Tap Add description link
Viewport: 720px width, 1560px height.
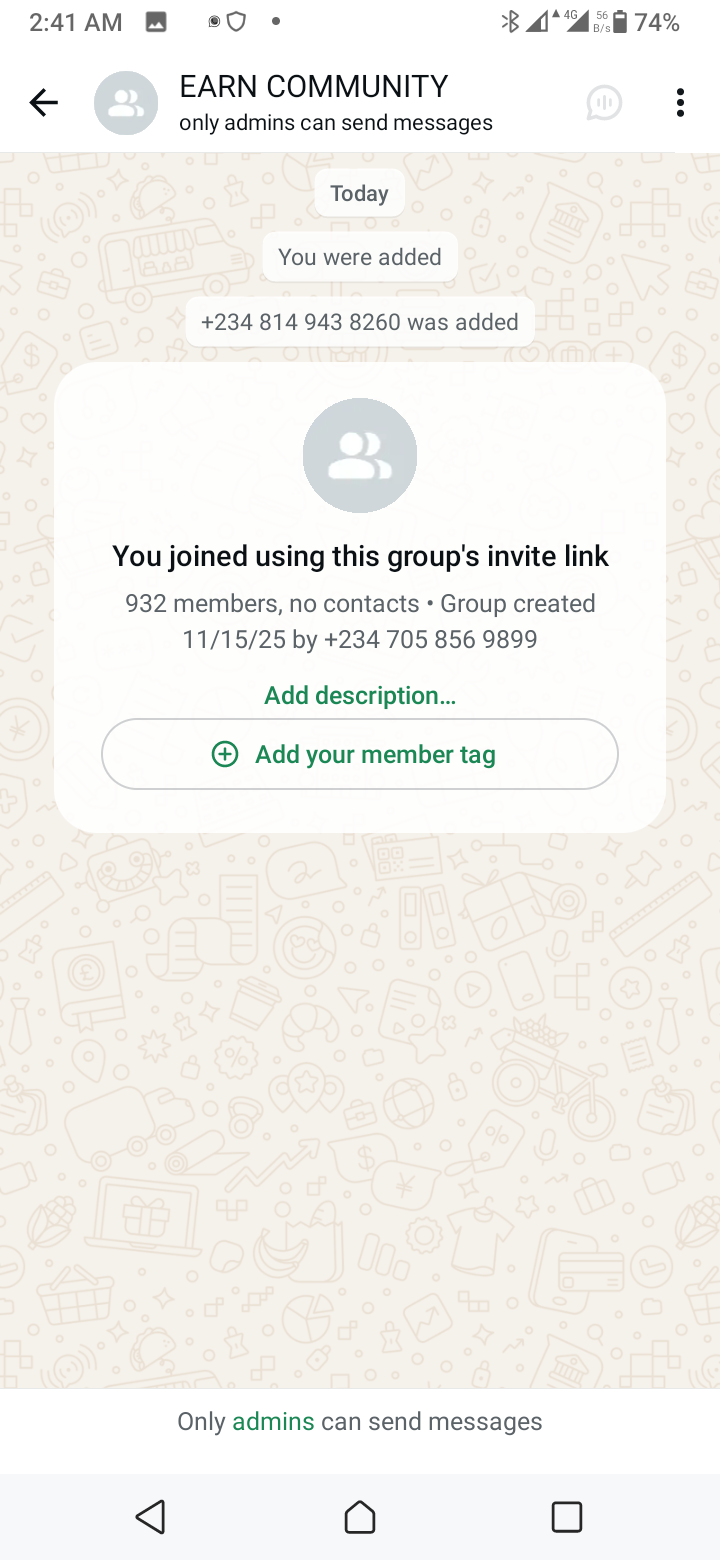(x=359, y=696)
